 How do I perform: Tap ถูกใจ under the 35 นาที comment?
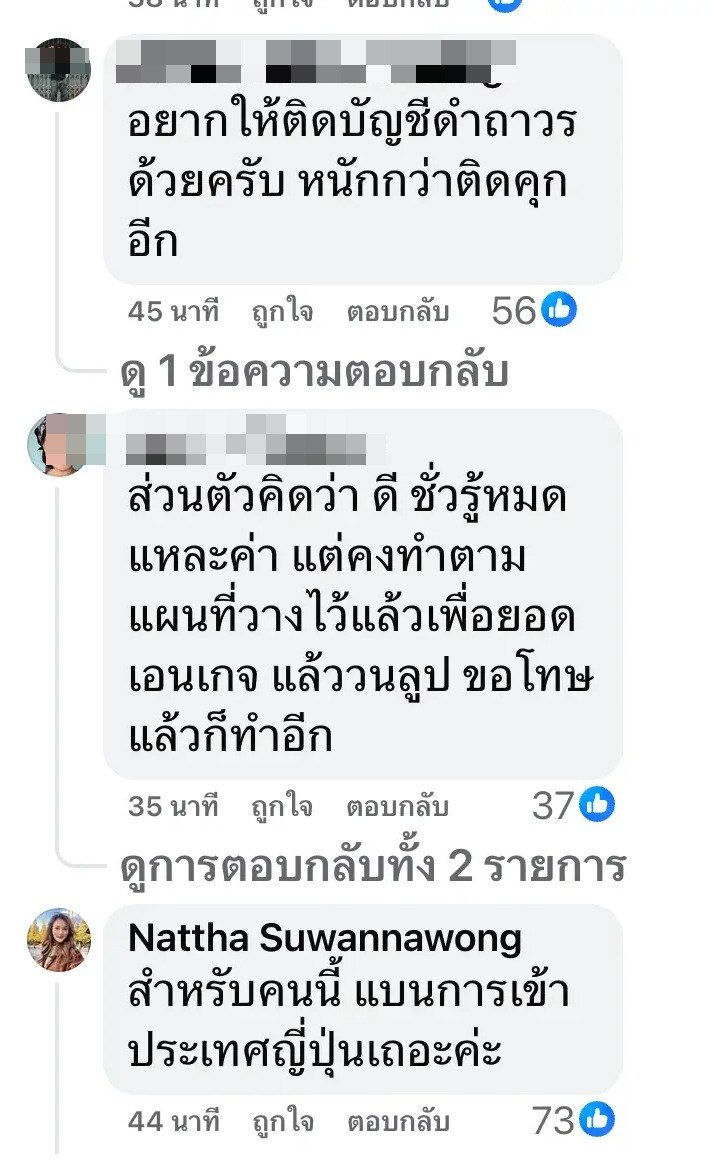tap(282, 806)
